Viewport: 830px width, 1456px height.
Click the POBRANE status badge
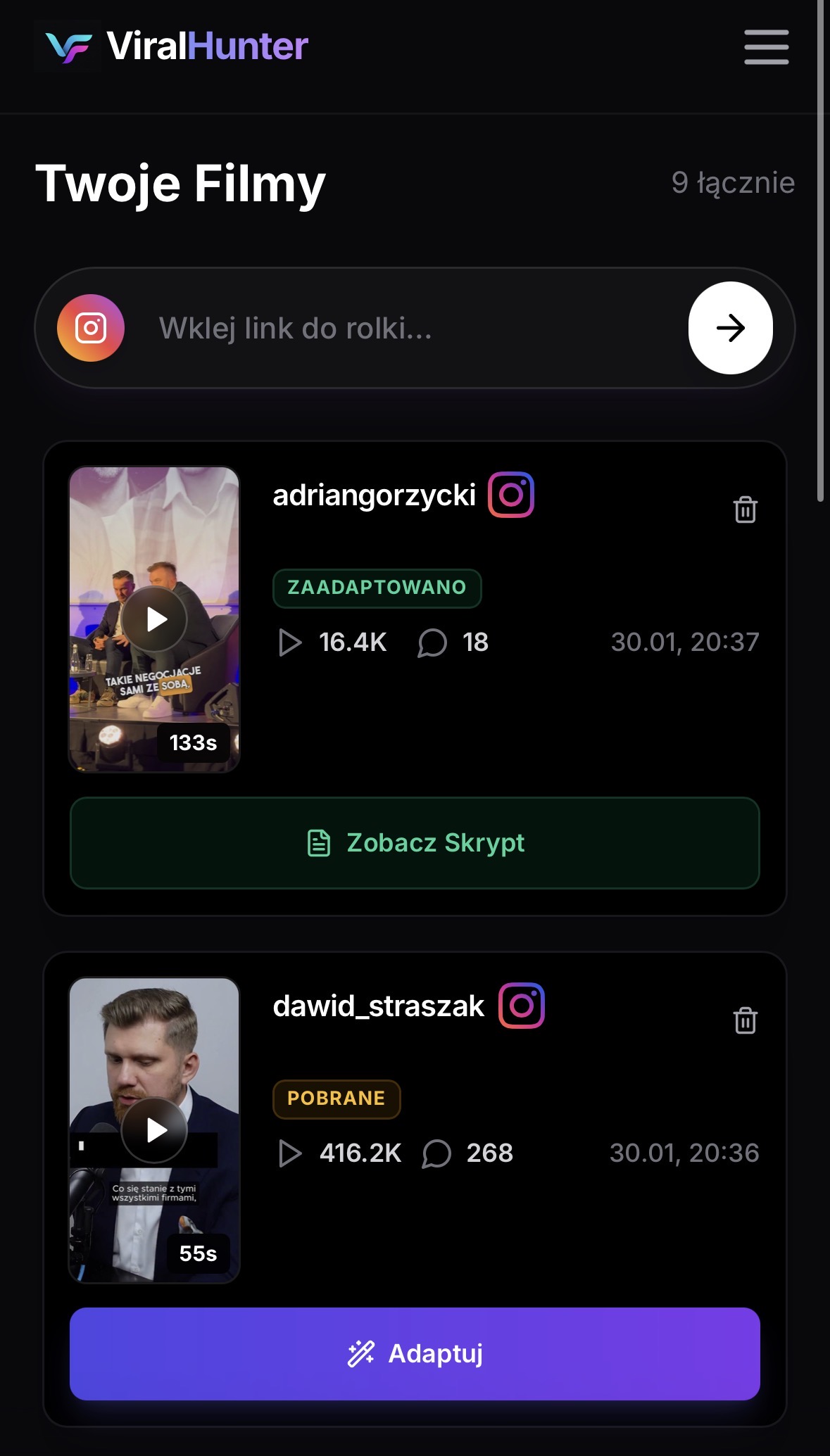pyautogui.click(x=337, y=1099)
